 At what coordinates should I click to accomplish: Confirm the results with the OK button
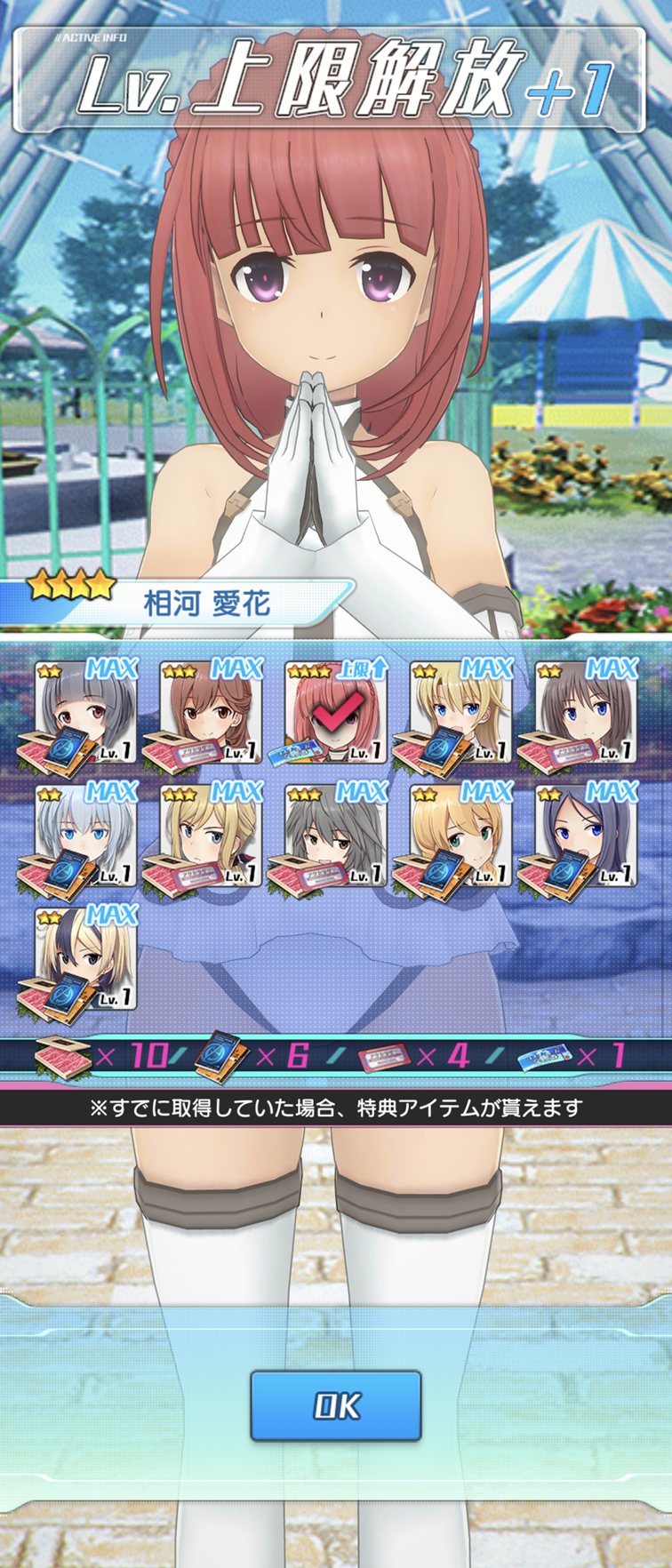335,1405
